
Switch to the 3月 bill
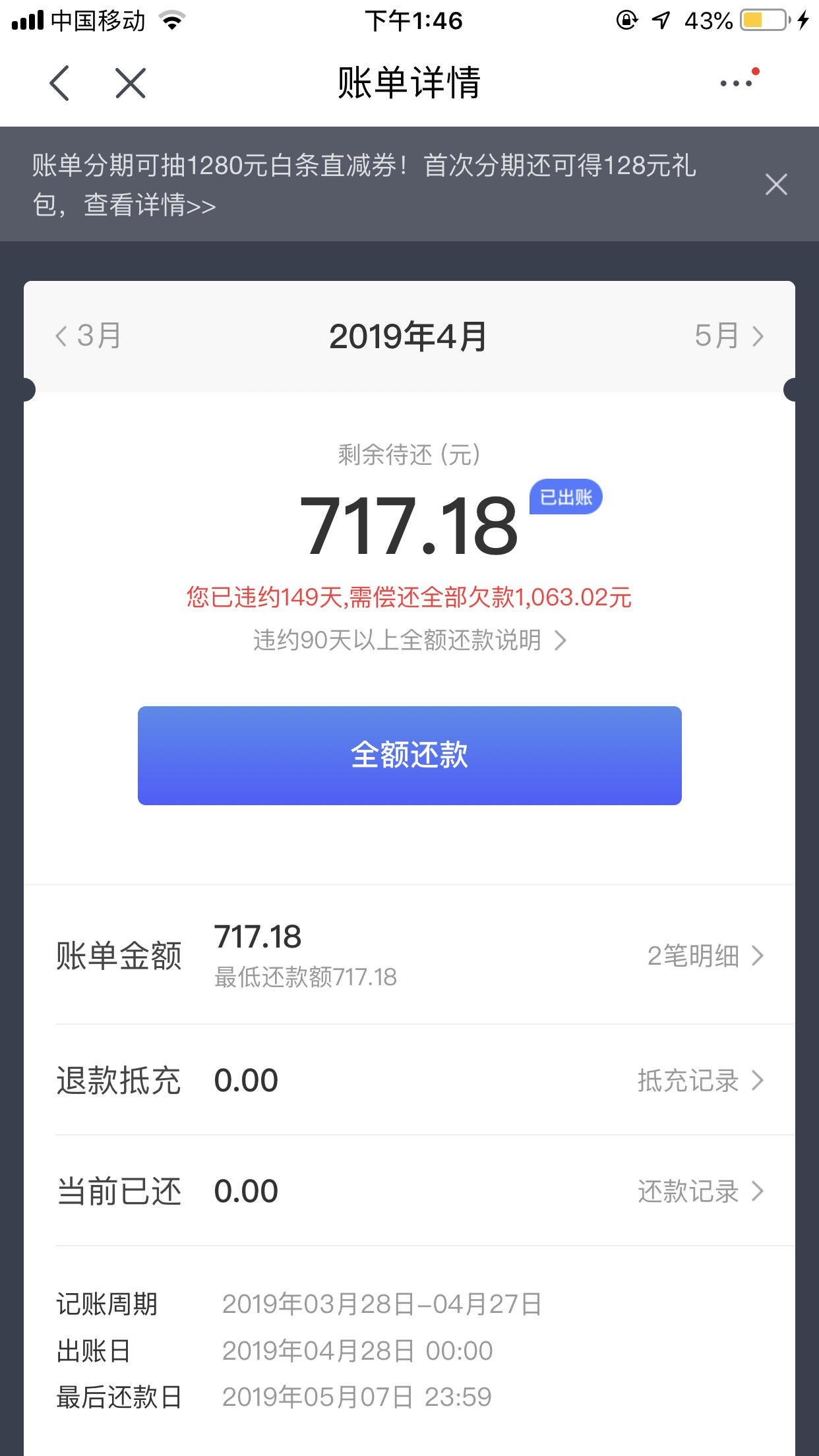pyautogui.click(x=88, y=336)
